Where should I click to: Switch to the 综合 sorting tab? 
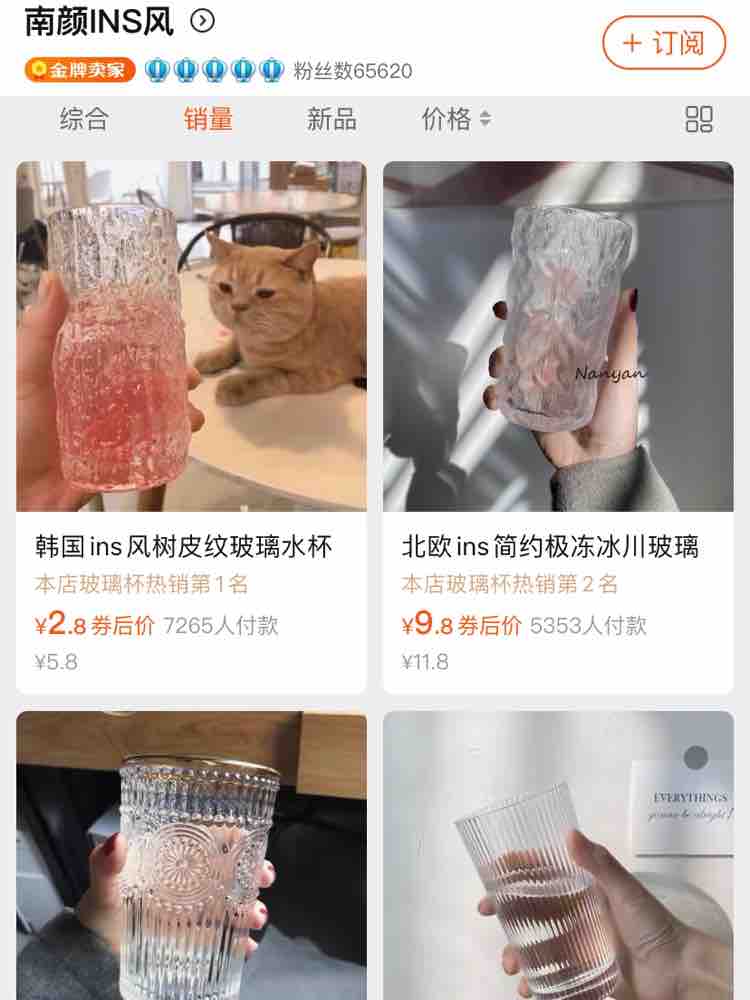click(x=84, y=119)
